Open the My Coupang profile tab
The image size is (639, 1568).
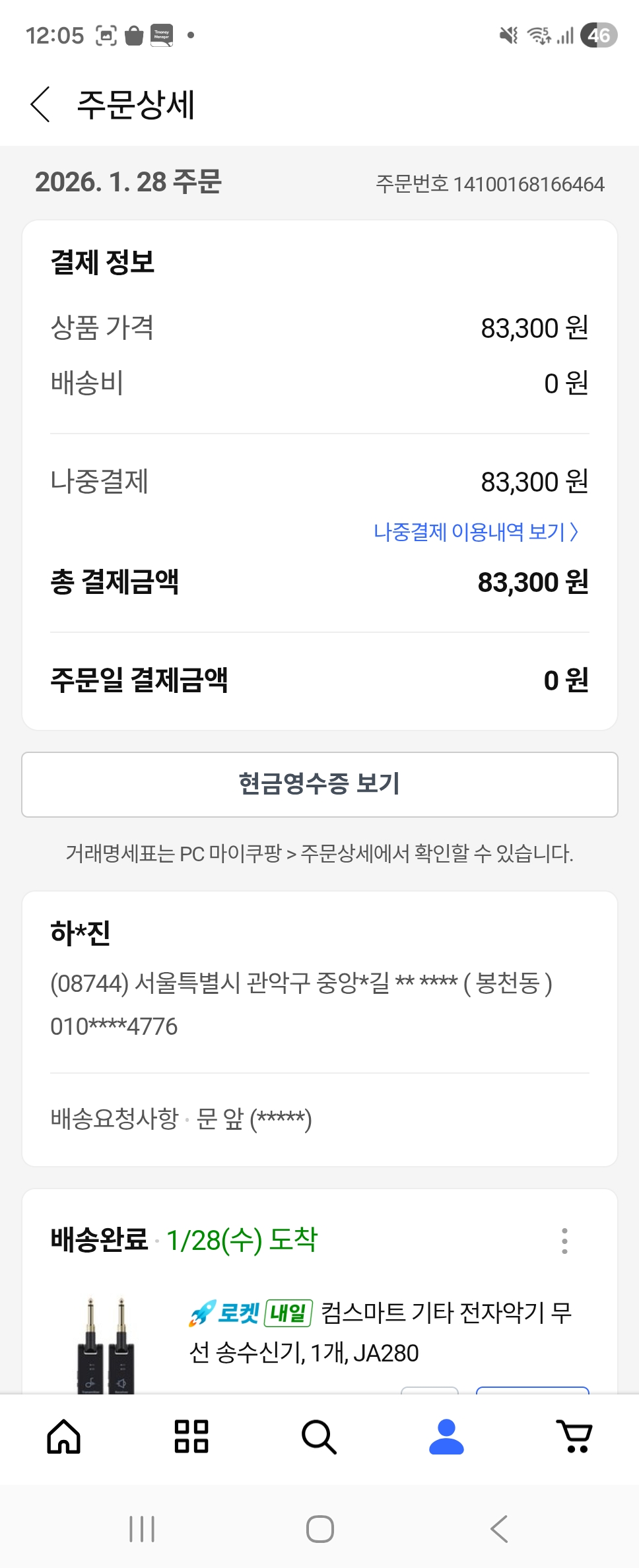click(x=447, y=1437)
